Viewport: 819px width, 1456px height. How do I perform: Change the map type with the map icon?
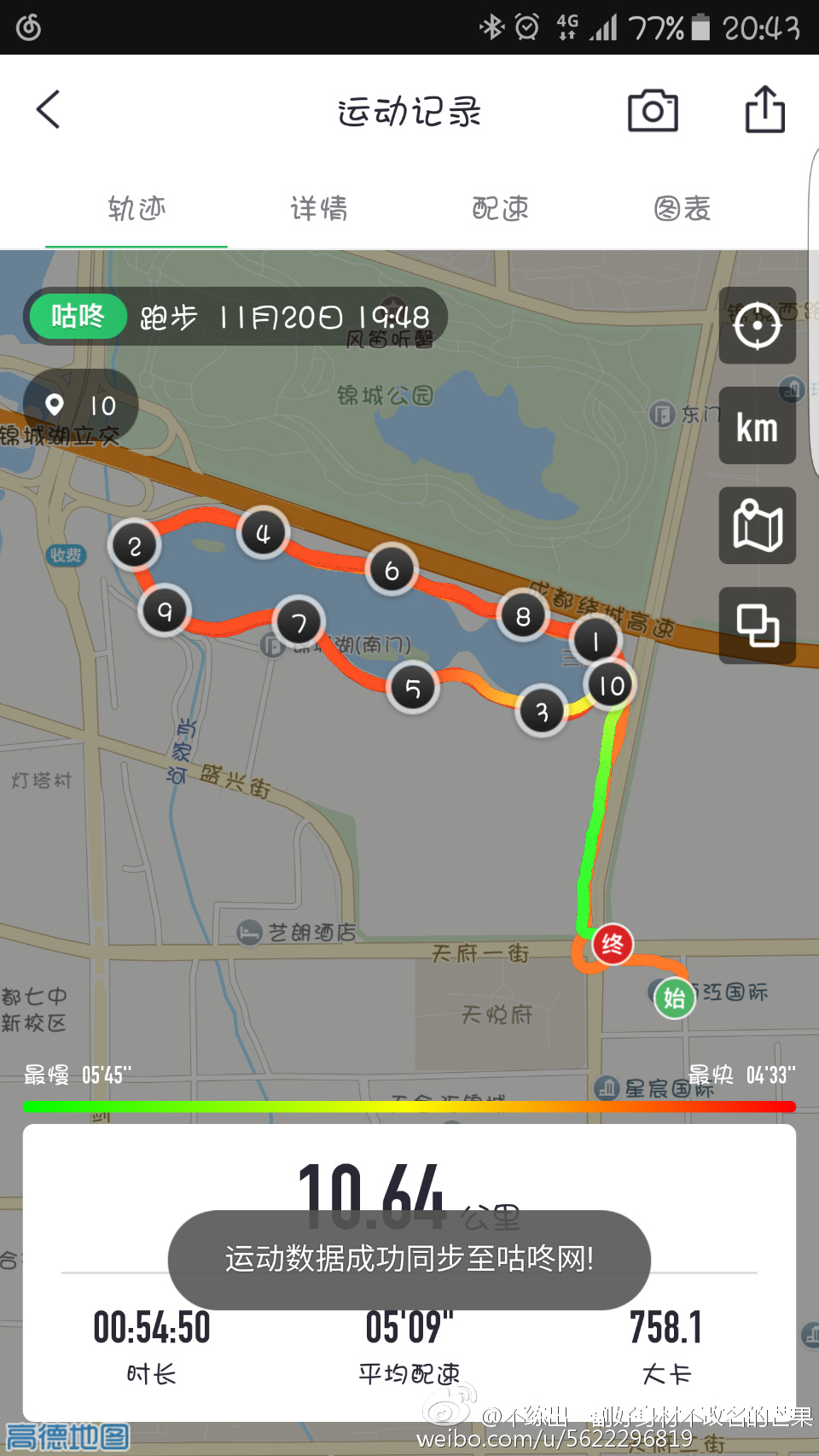click(x=757, y=526)
